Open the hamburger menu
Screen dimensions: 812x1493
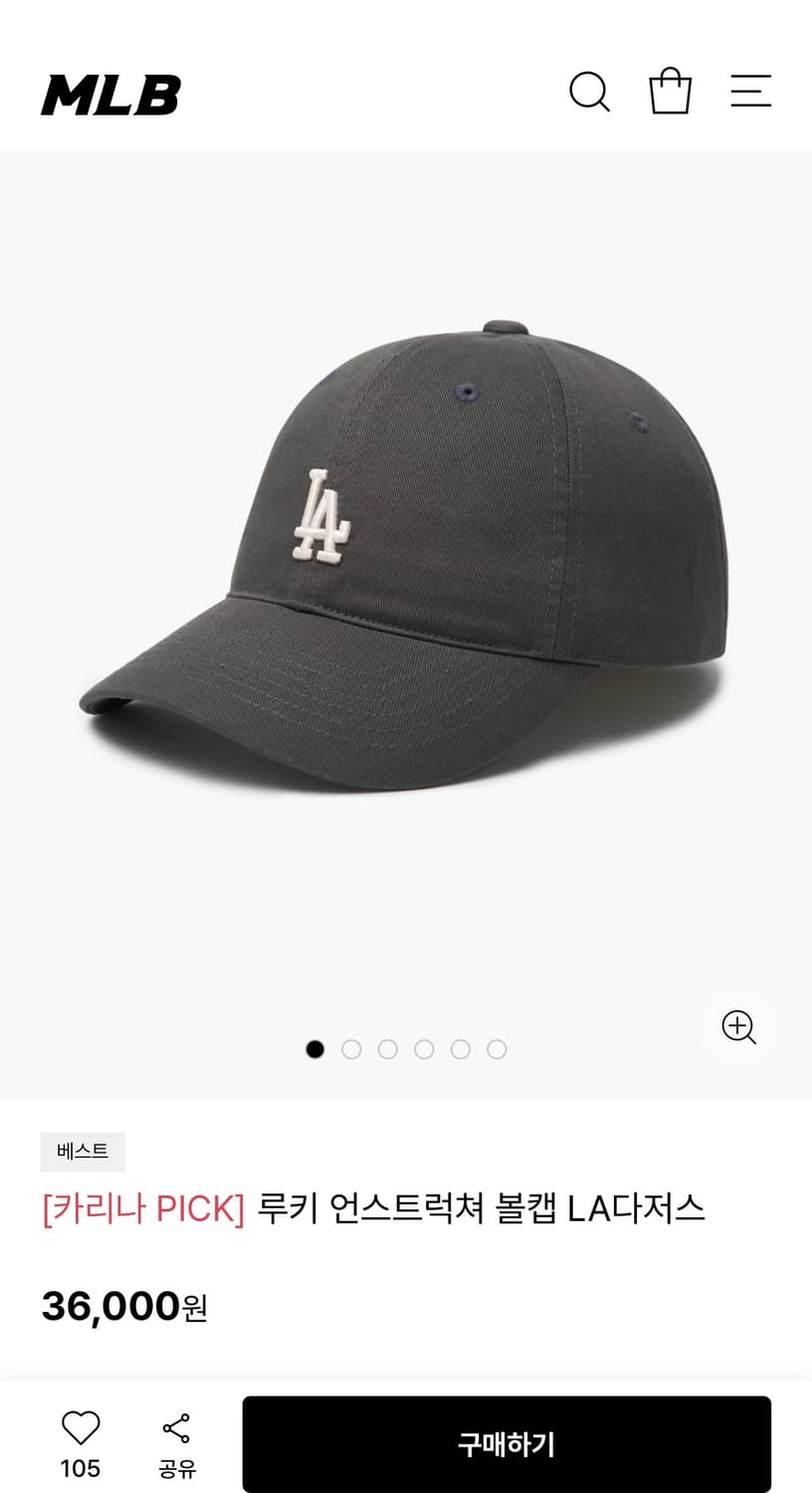750,92
